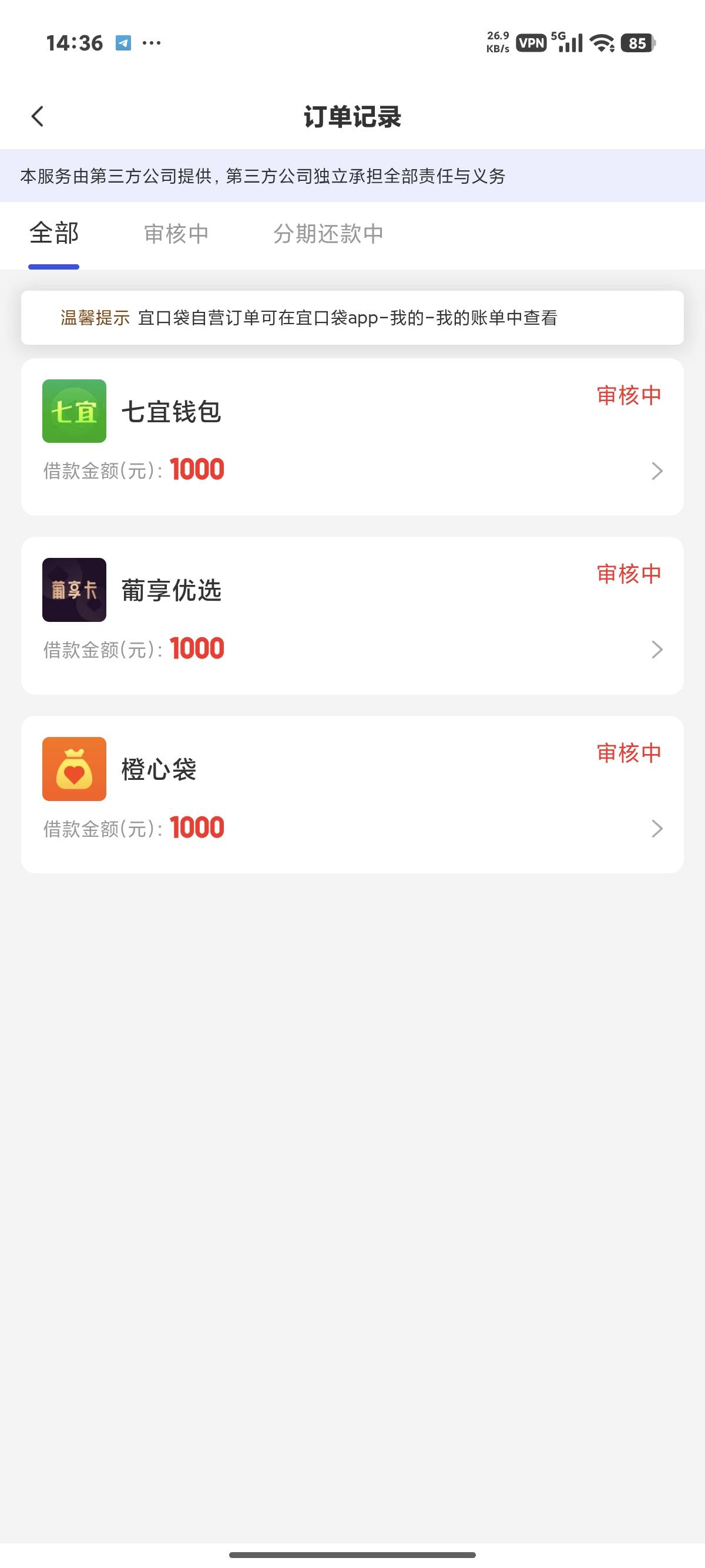705x1568 pixels.
Task: Switch to the 审核中 tab
Action: pyautogui.click(x=176, y=234)
